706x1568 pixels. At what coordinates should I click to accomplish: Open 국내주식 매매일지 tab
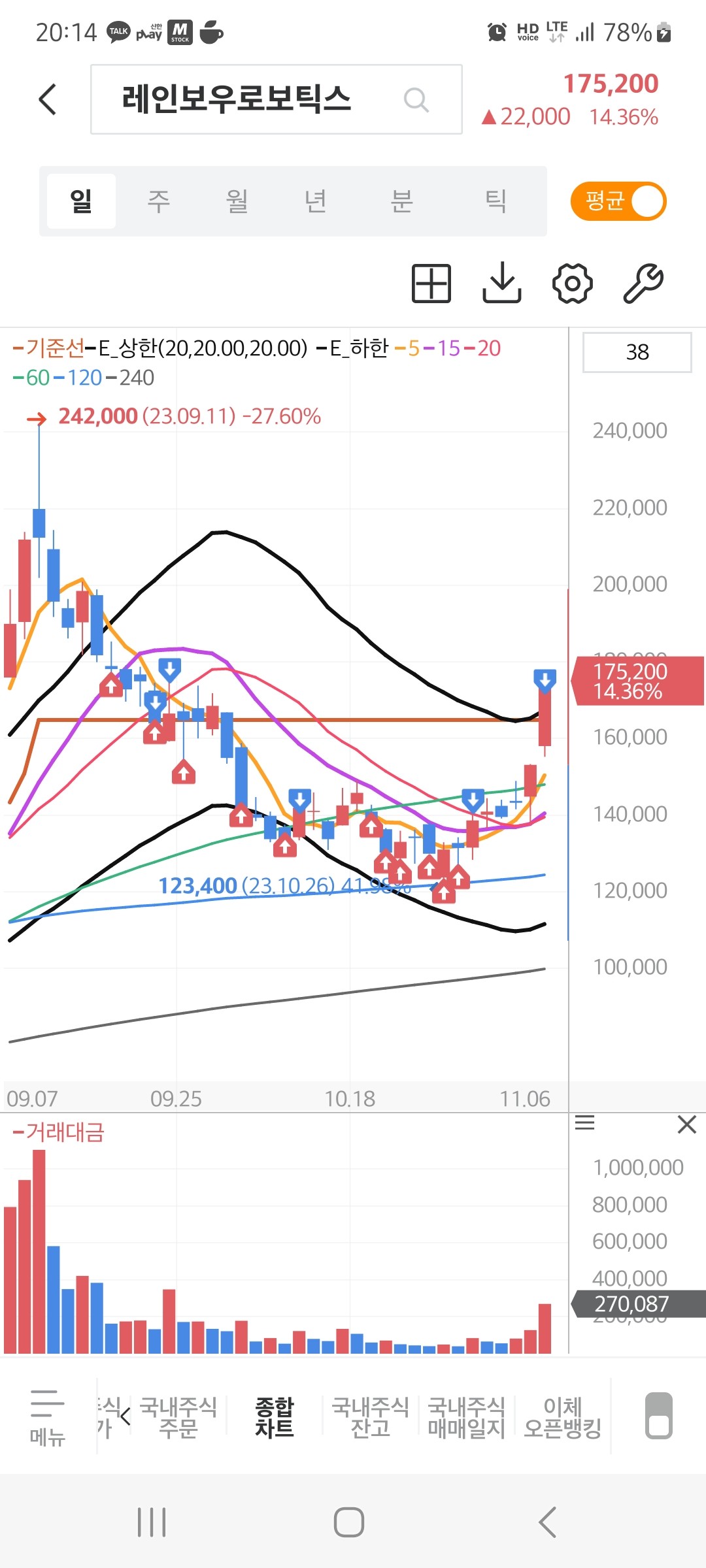point(467,1416)
